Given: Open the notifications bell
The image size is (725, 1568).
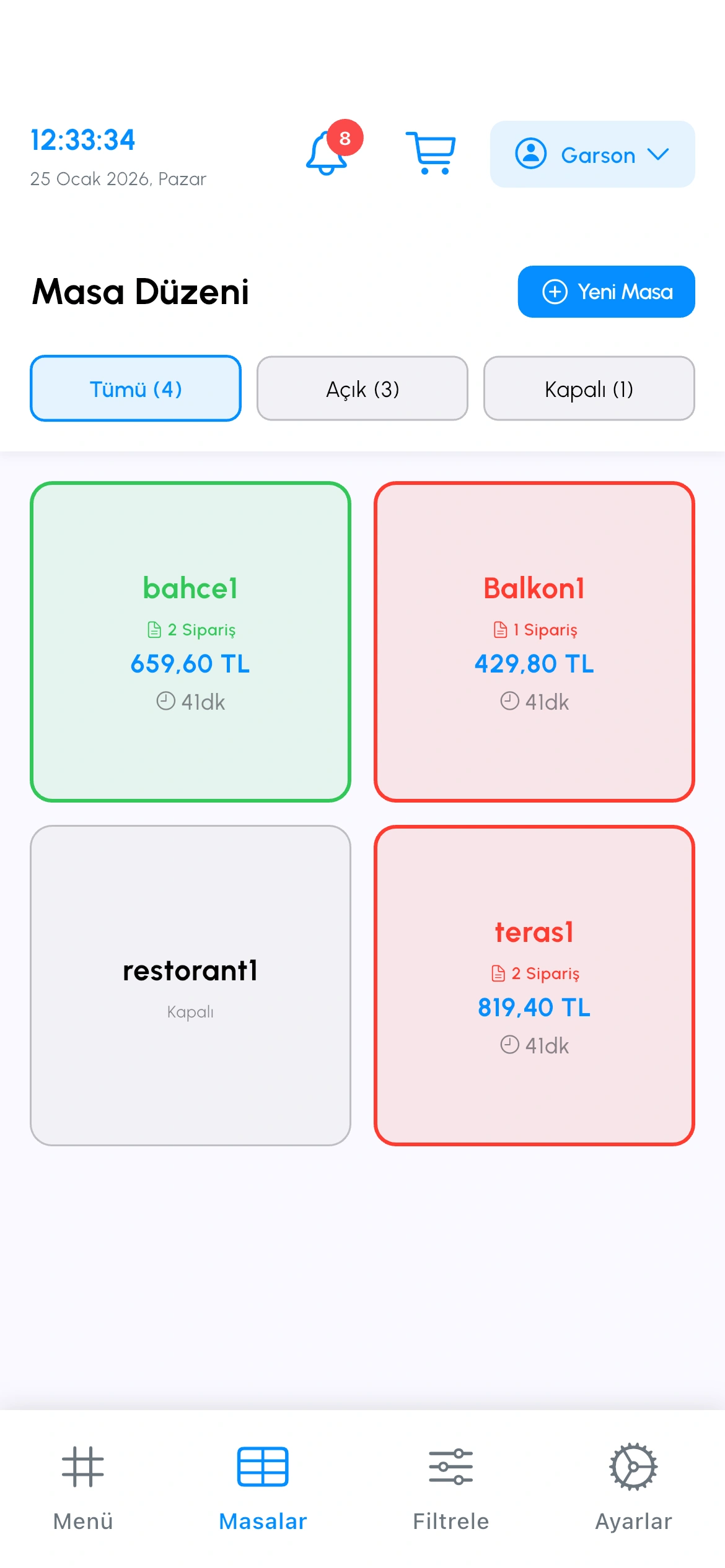Looking at the screenshot, I should 327,154.
